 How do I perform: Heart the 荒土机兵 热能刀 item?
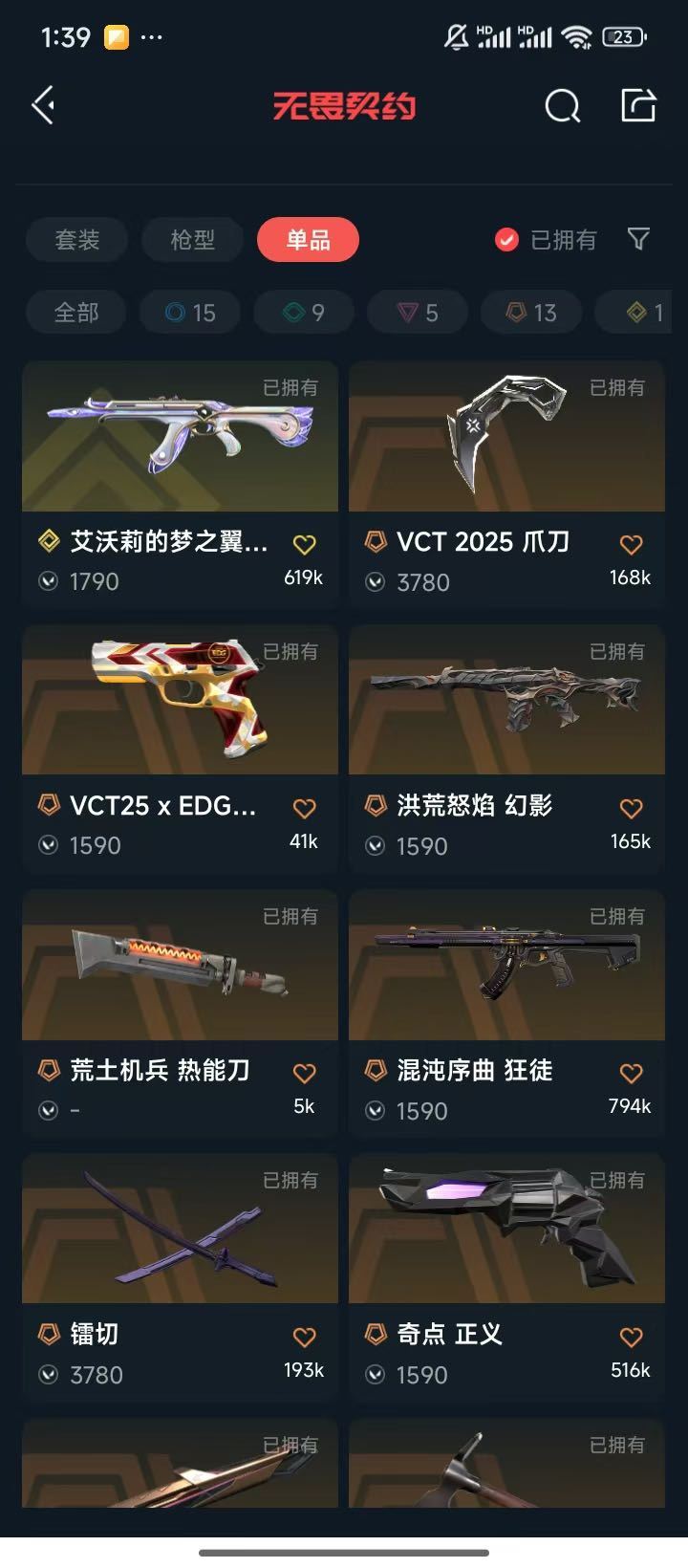point(304,1074)
